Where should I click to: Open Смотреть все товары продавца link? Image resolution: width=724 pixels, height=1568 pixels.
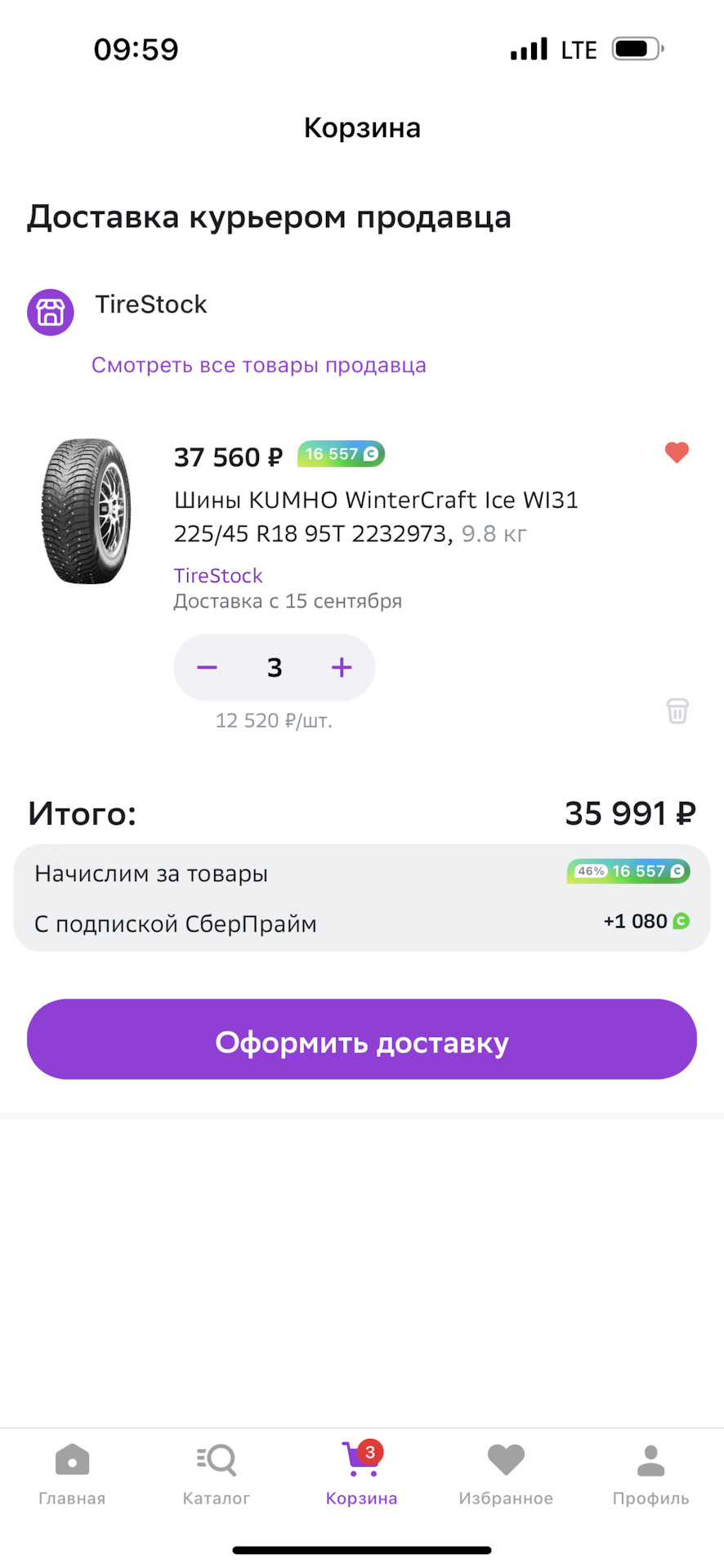click(259, 365)
